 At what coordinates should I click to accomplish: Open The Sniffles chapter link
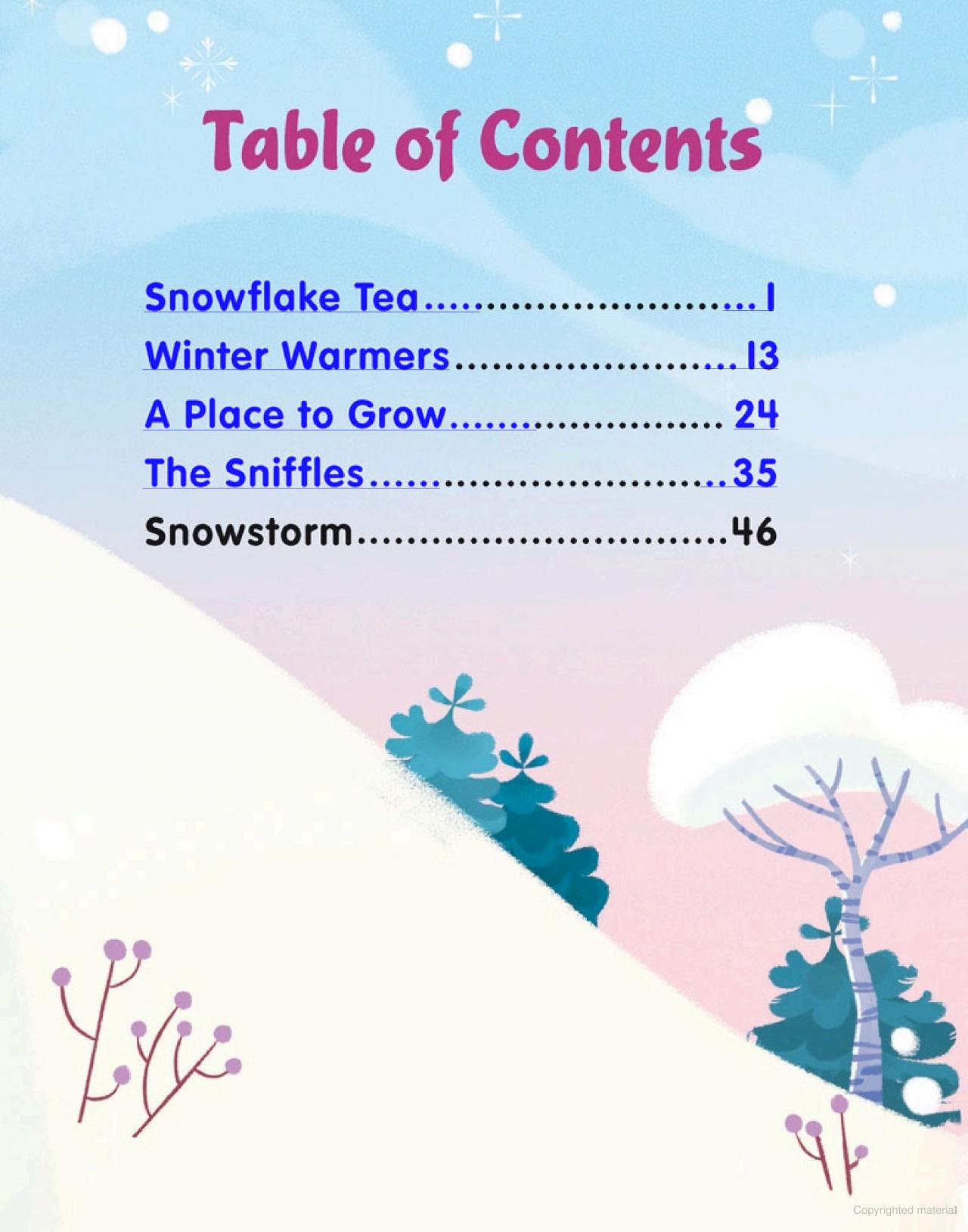pyautogui.click(x=254, y=473)
